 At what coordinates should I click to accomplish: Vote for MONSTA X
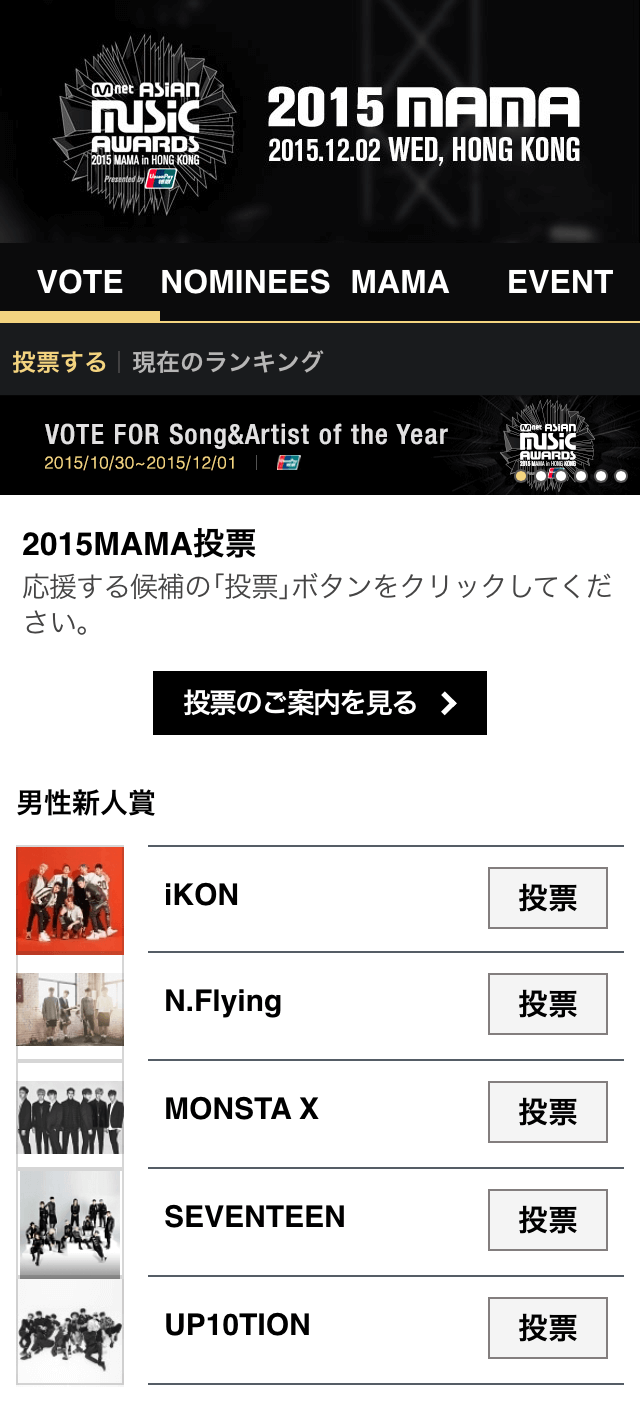[x=547, y=1112]
